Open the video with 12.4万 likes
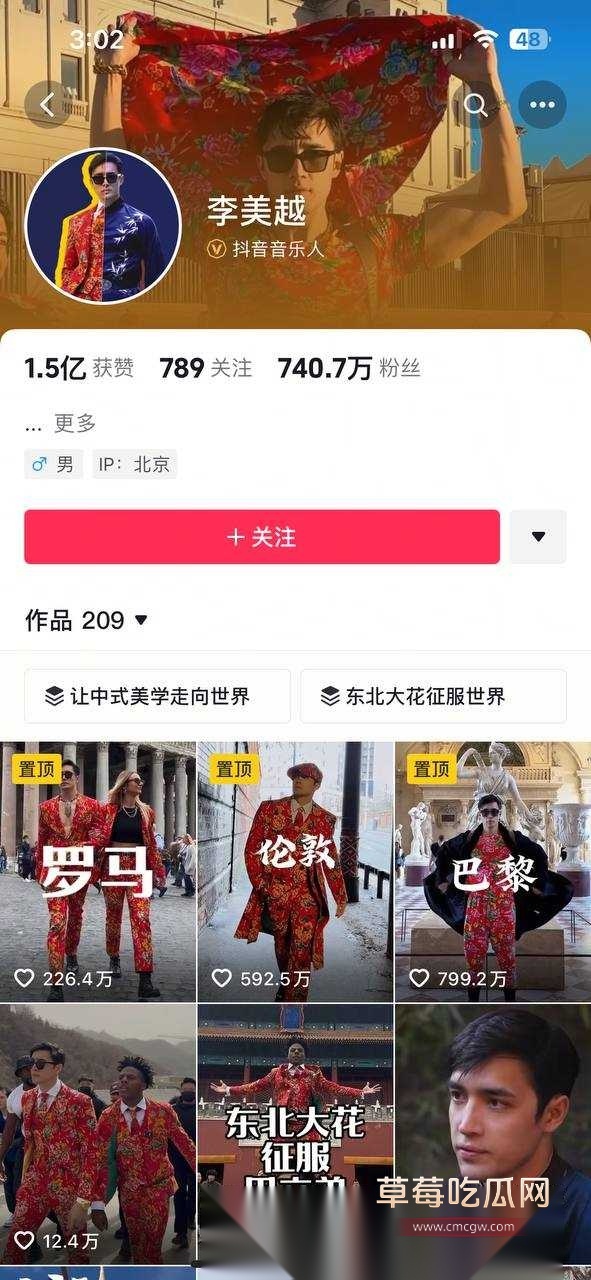591x1280 pixels. coord(98,1134)
